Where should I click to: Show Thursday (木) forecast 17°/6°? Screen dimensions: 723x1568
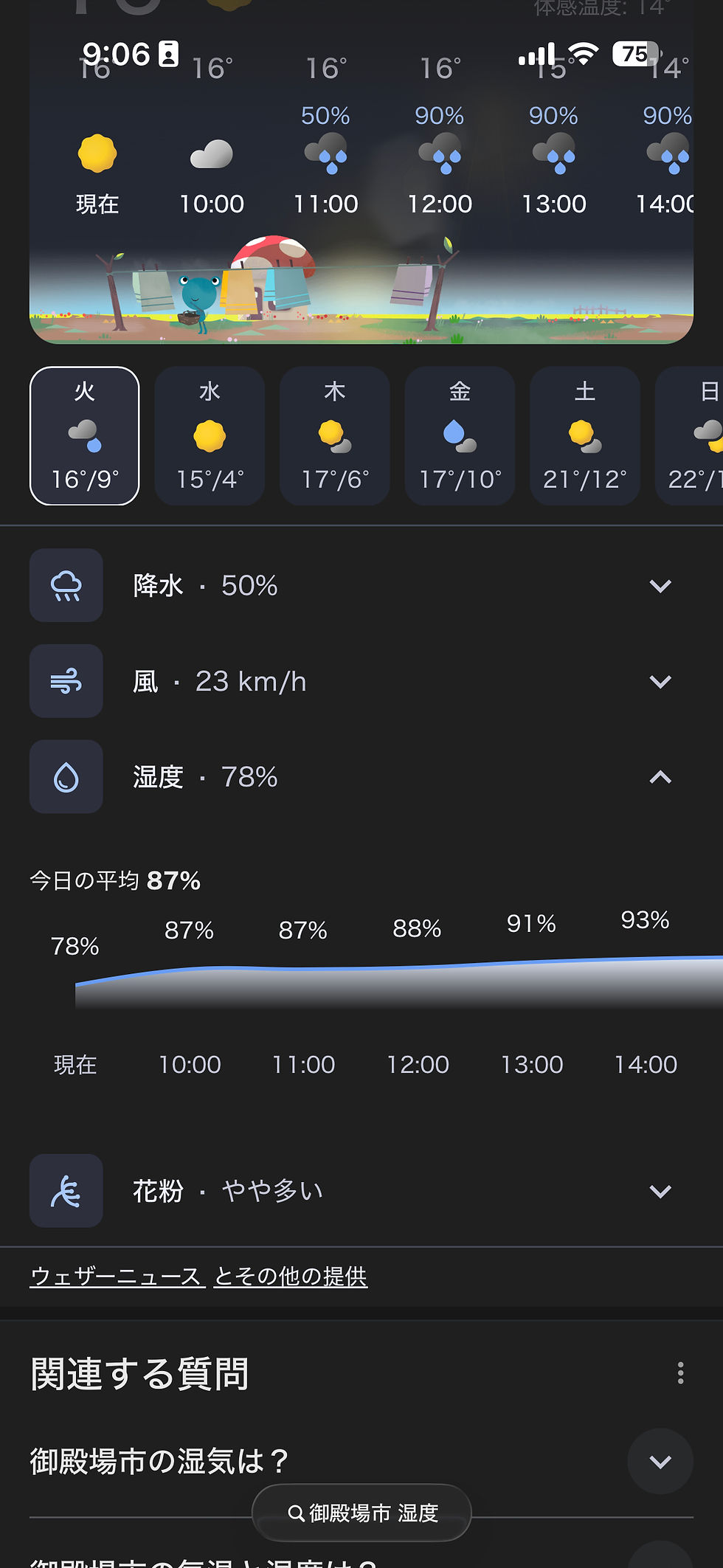click(x=334, y=435)
